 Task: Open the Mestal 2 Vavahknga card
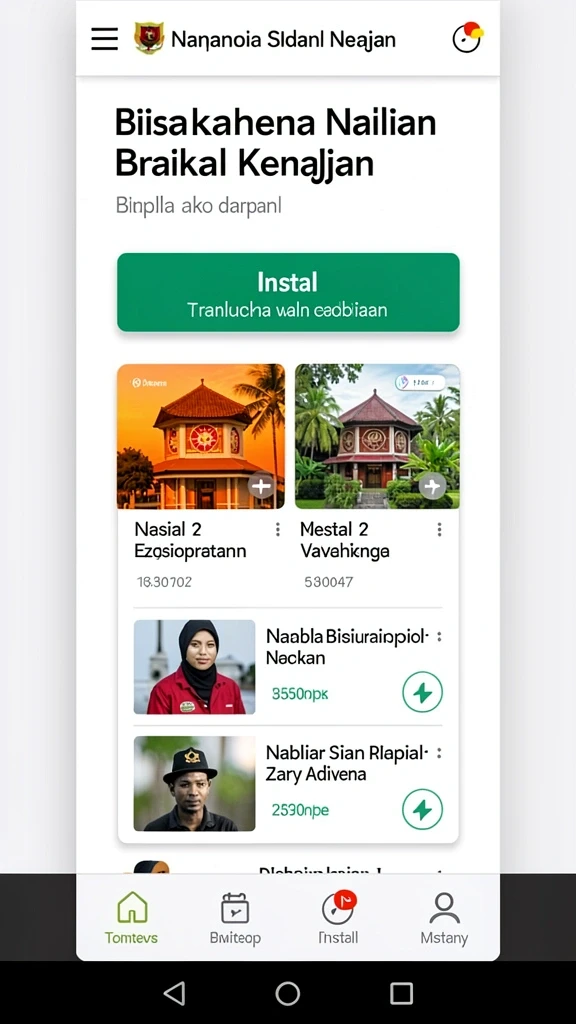click(377, 478)
